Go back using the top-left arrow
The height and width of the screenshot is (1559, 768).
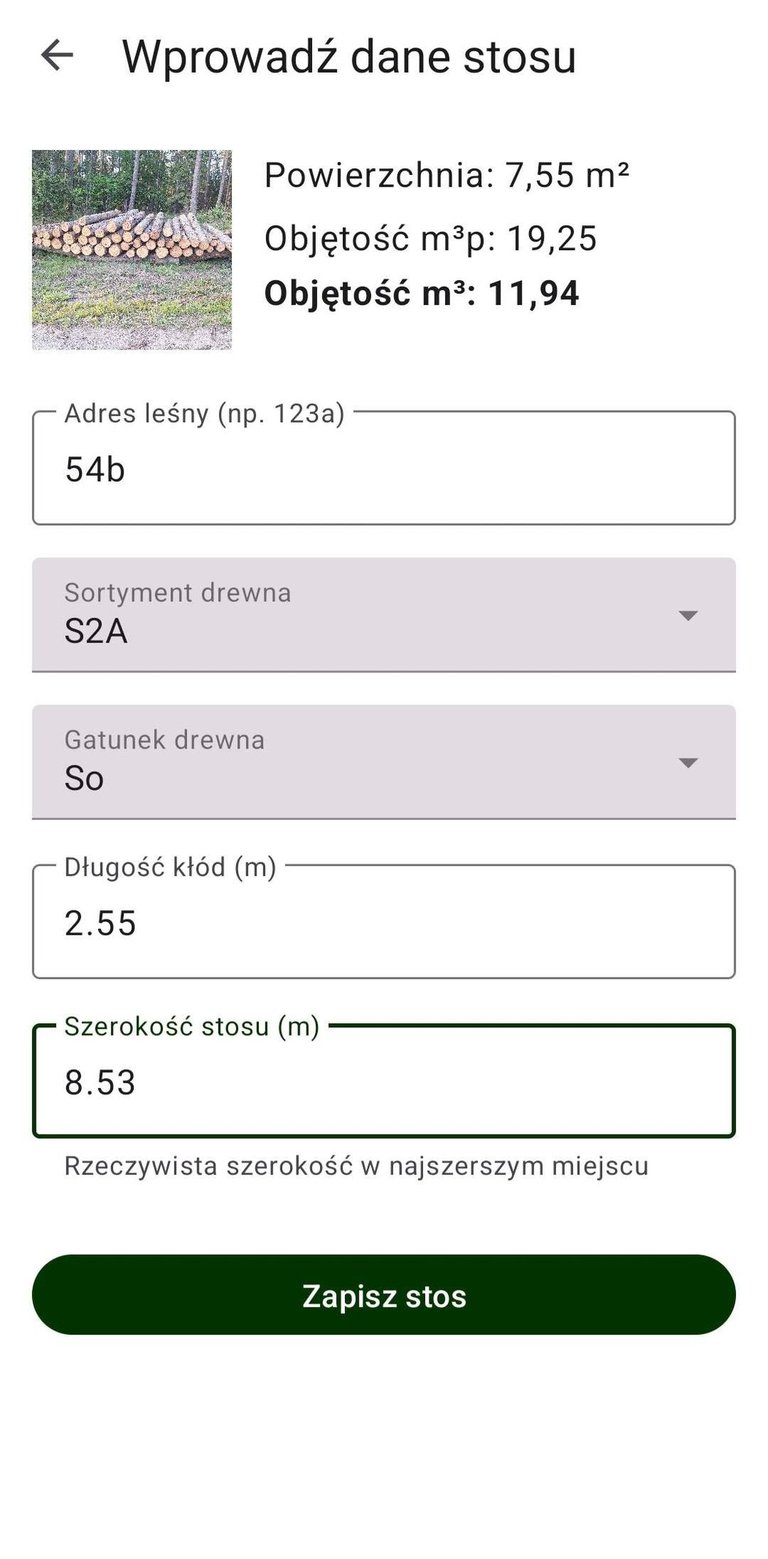[x=57, y=55]
